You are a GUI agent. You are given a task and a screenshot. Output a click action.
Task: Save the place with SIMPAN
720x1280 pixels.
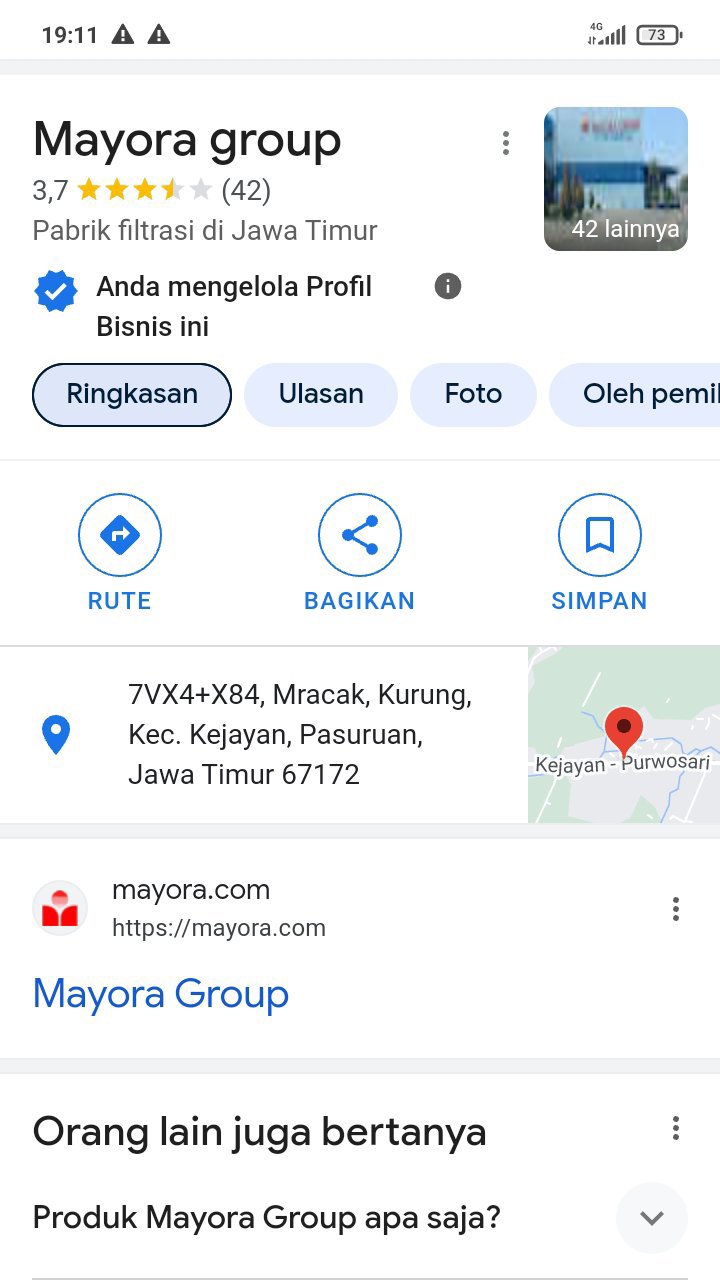[599, 553]
